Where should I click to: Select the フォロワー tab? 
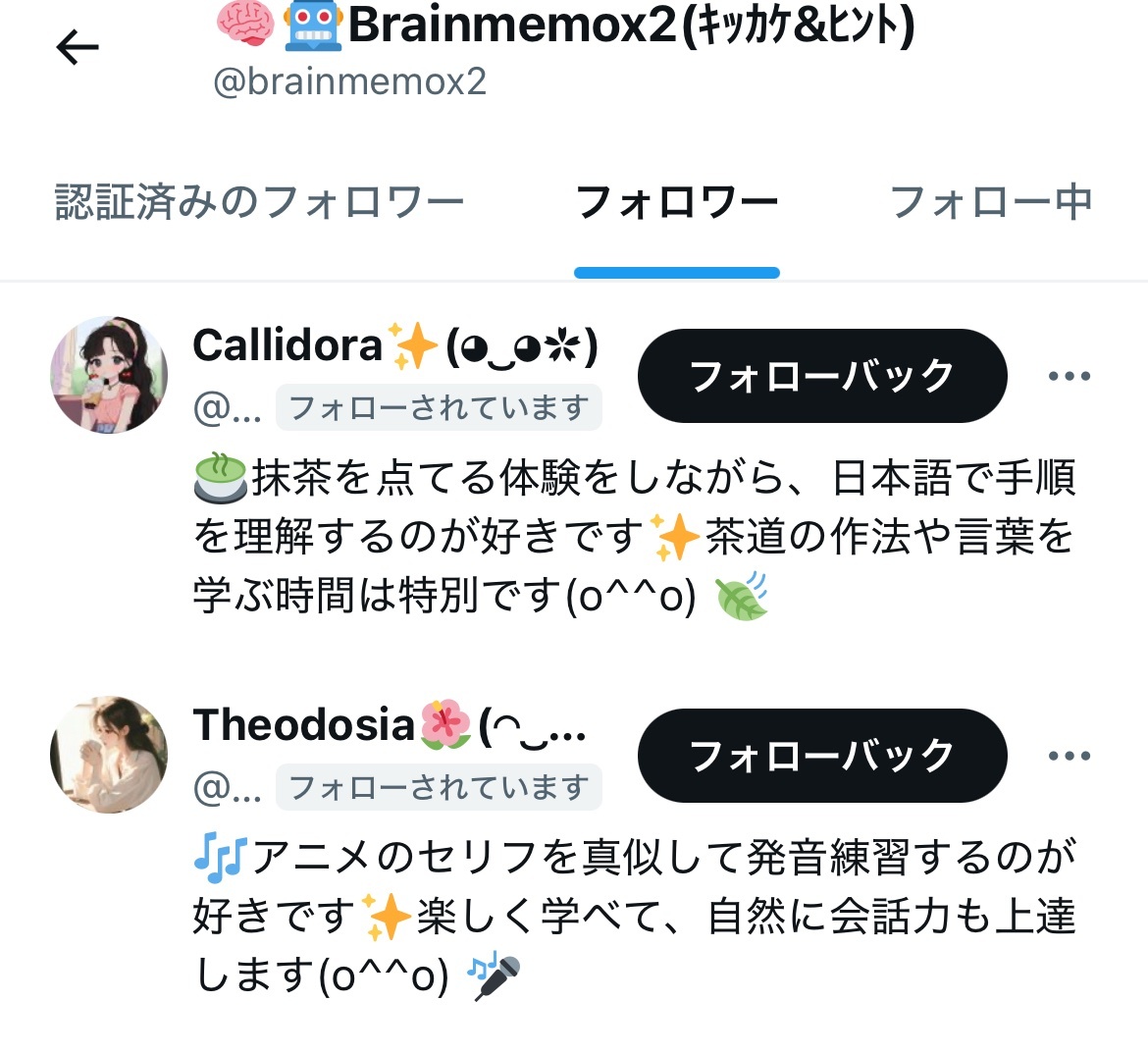(676, 202)
